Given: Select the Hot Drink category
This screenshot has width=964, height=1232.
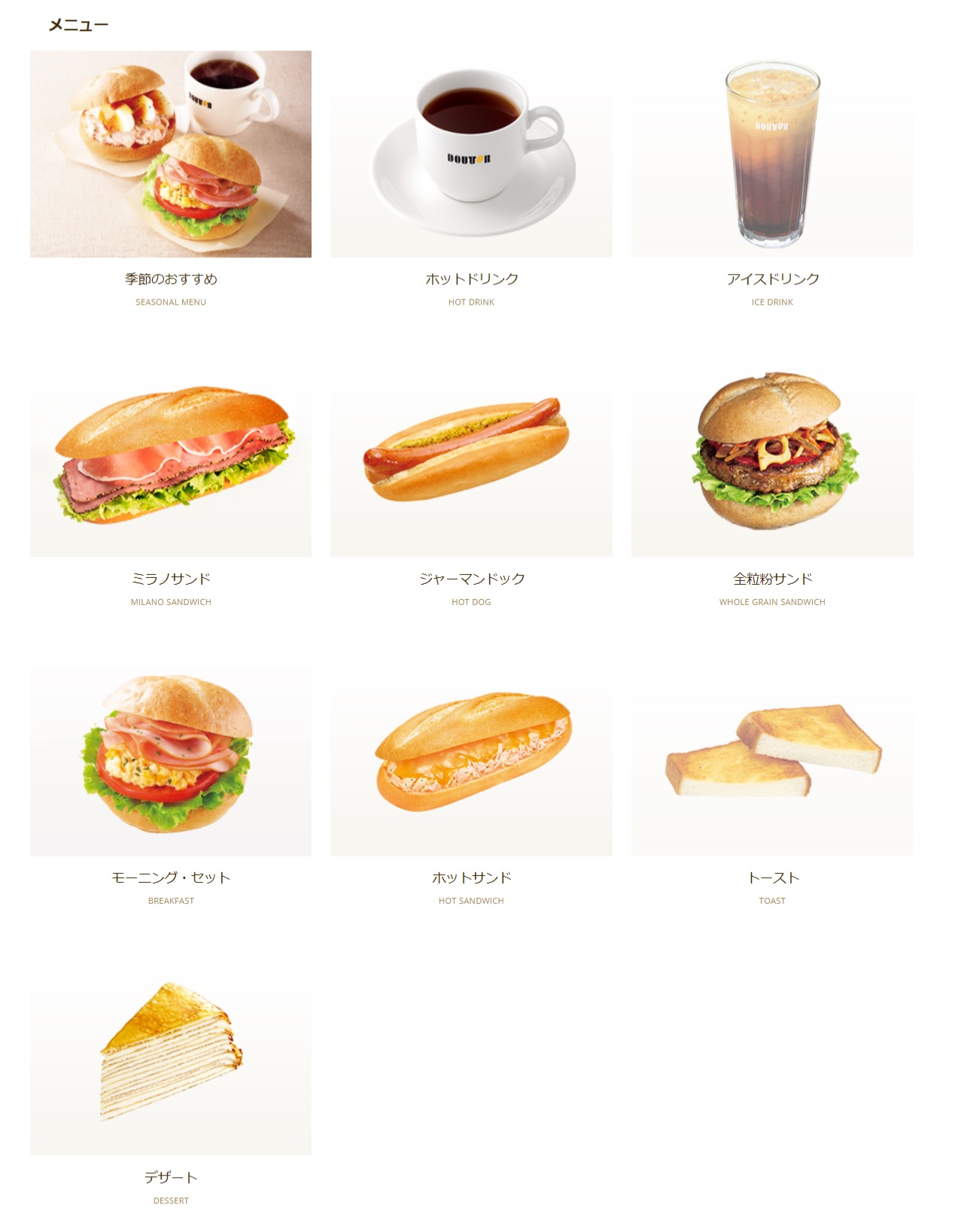Looking at the screenshot, I should 471,154.
